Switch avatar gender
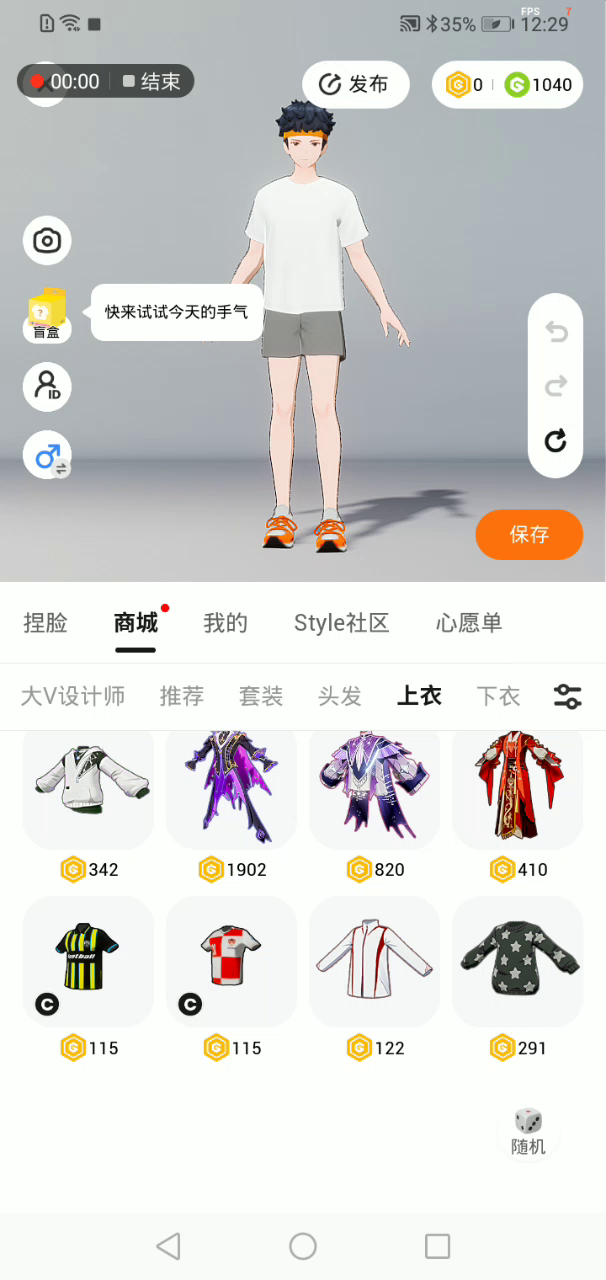 tap(47, 456)
